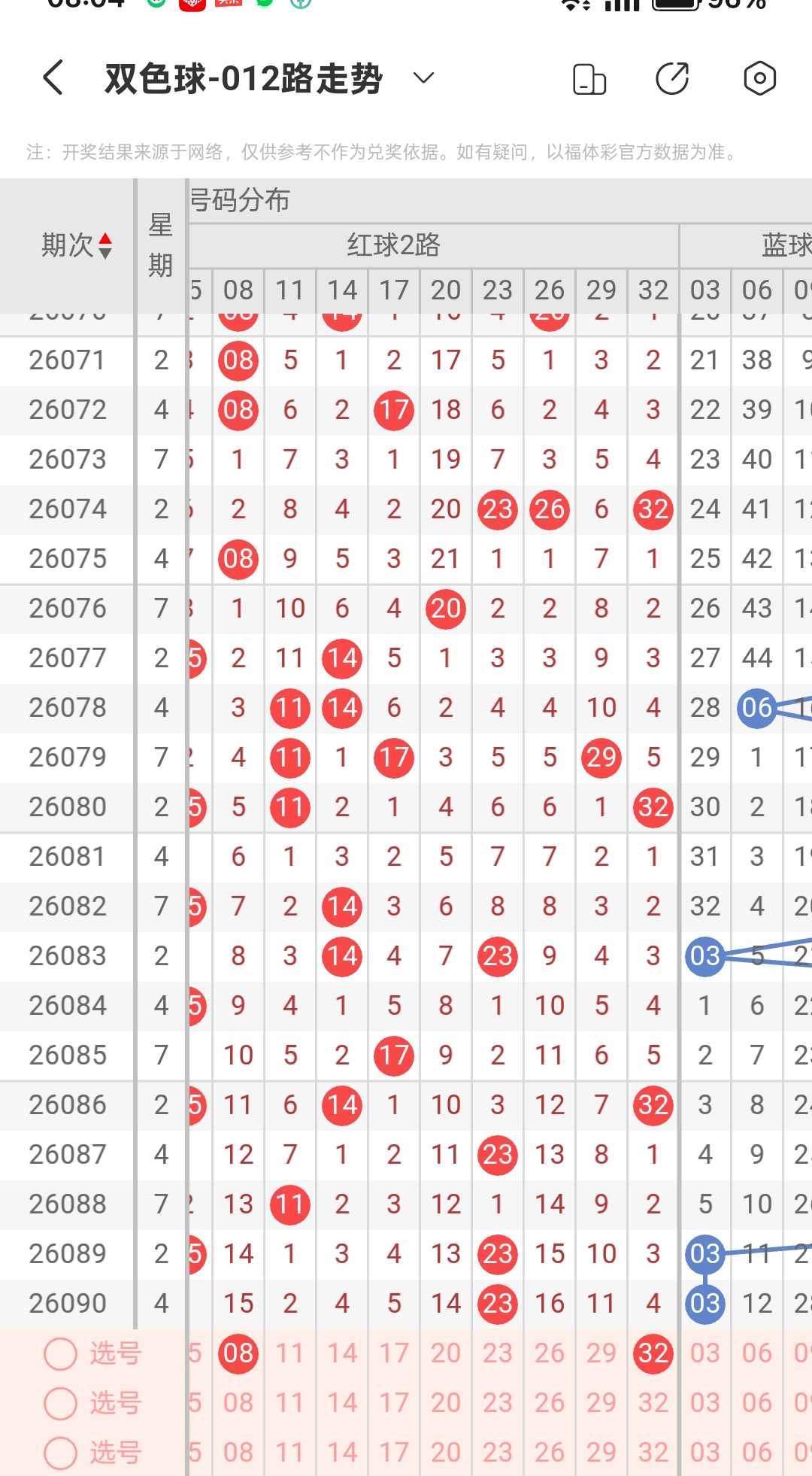Viewport: 812px width, 1476px height.
Task: Share the trend chart
Action: (x=672, y=78)
